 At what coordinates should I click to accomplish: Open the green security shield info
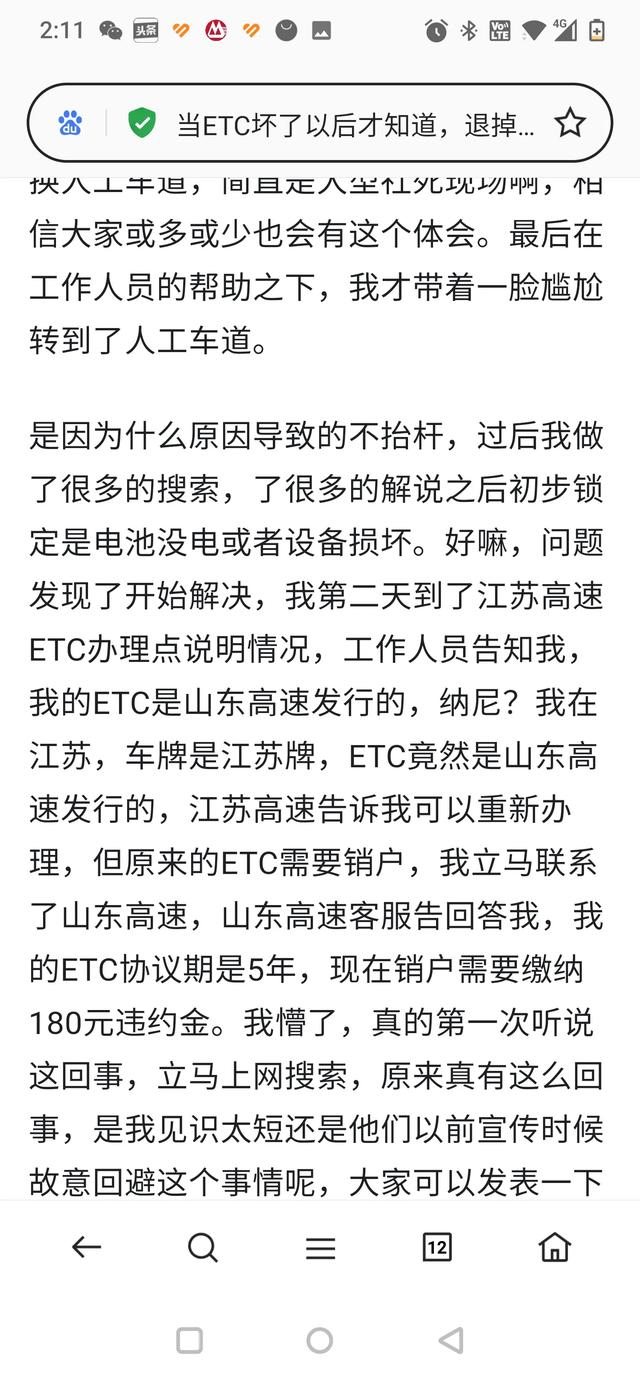(142, 123)
